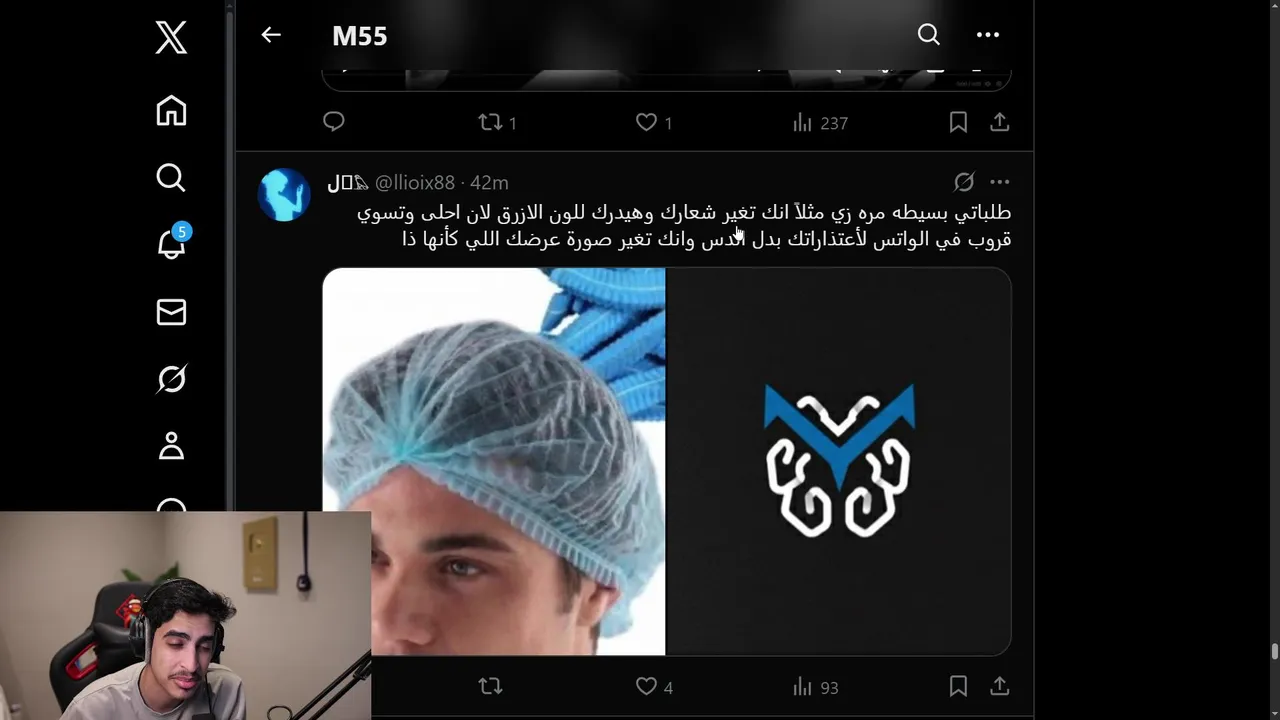Viewport: 1280px width, 720px height.
Task: Reply to the post with 237 views
Action: (334, 122)
